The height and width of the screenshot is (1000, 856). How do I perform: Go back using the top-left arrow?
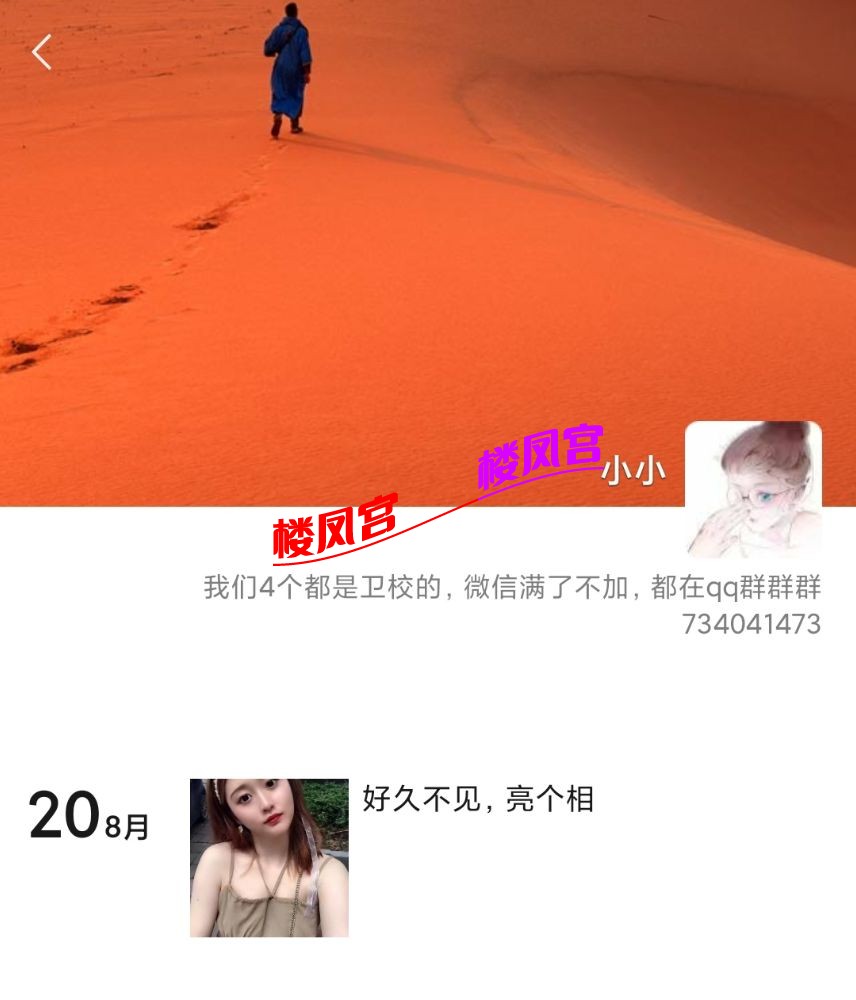[41, 52]
